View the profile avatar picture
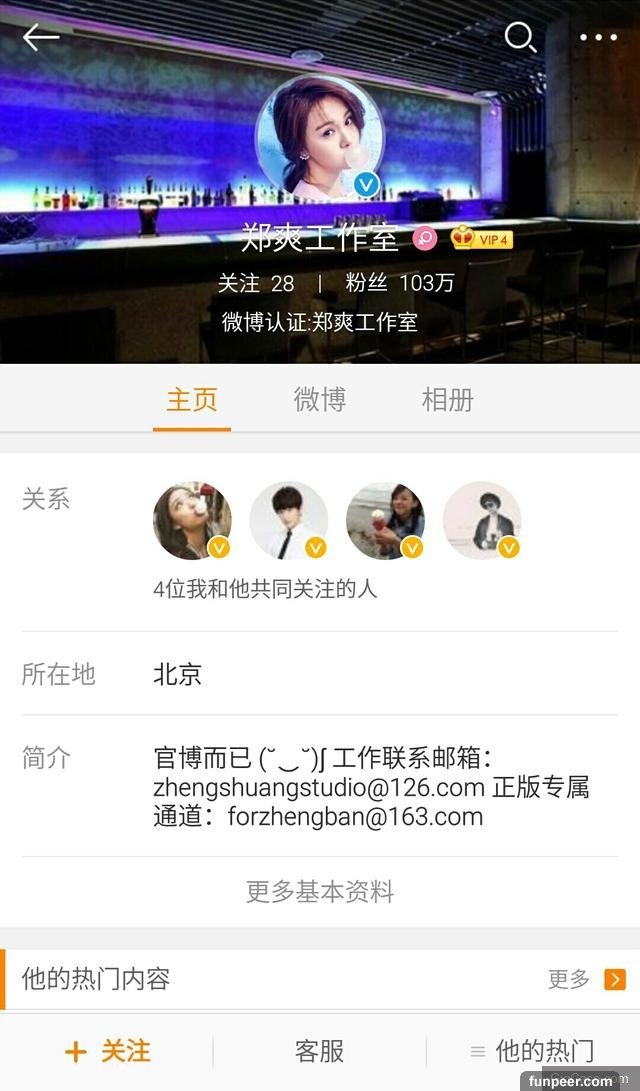Image resolution: width=640 pixels, height=1091 pixels. pyautogui.click(x=320, y=134)
